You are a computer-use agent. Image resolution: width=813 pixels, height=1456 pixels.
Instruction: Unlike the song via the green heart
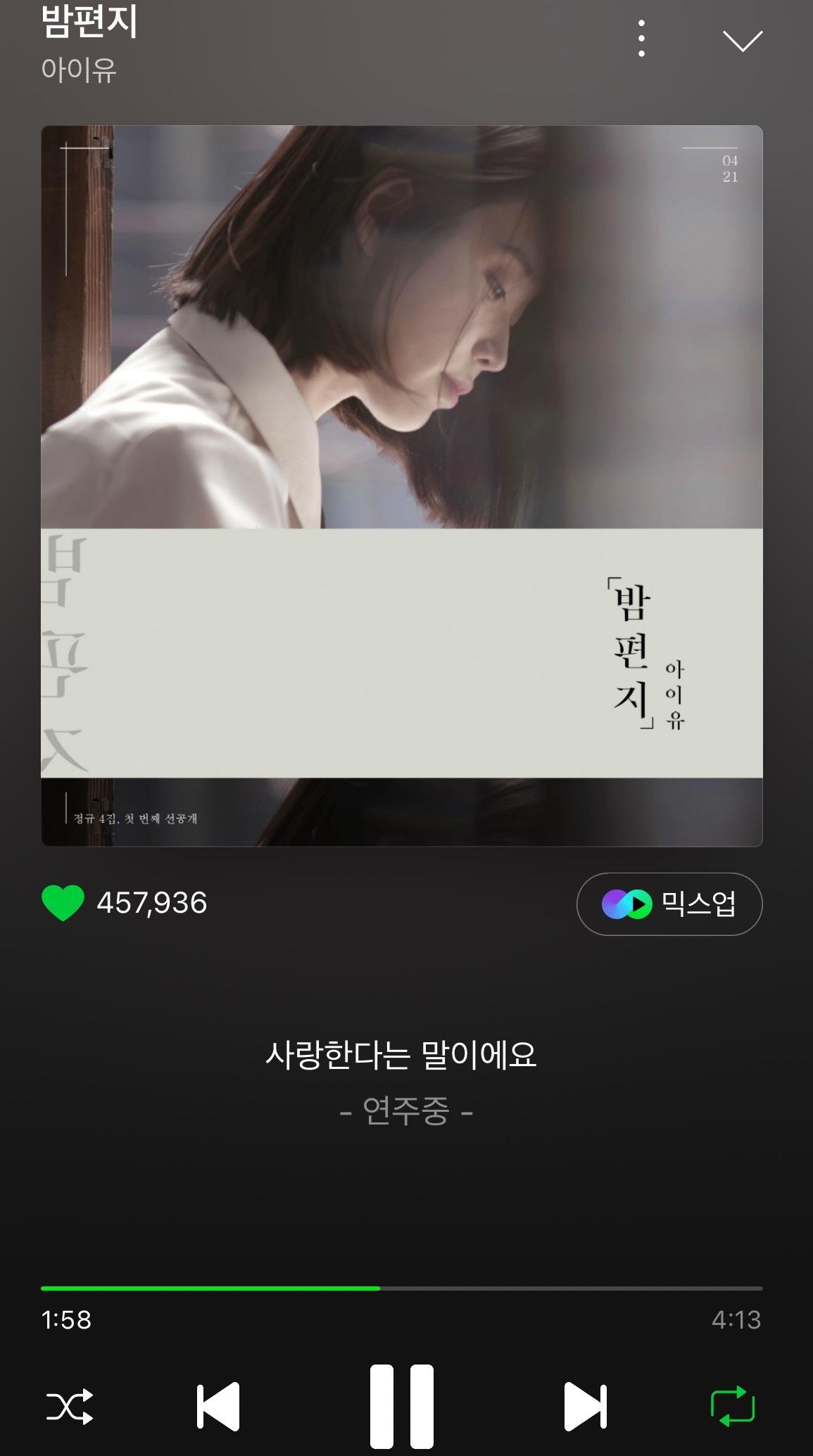(x=63, y=903)
